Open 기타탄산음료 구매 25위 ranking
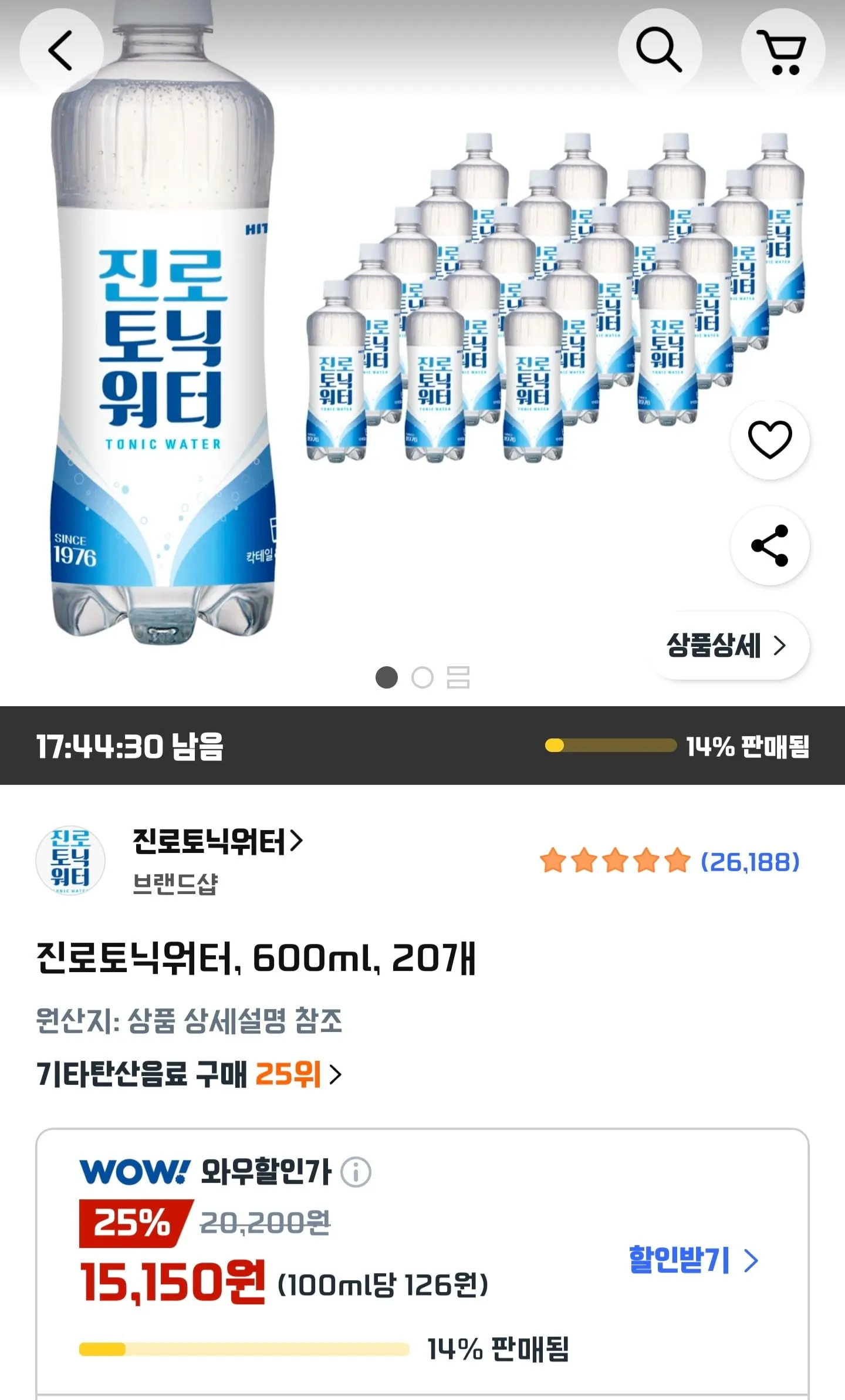The height and width of the screenshot is (1400, 845). pos(189,1074)
